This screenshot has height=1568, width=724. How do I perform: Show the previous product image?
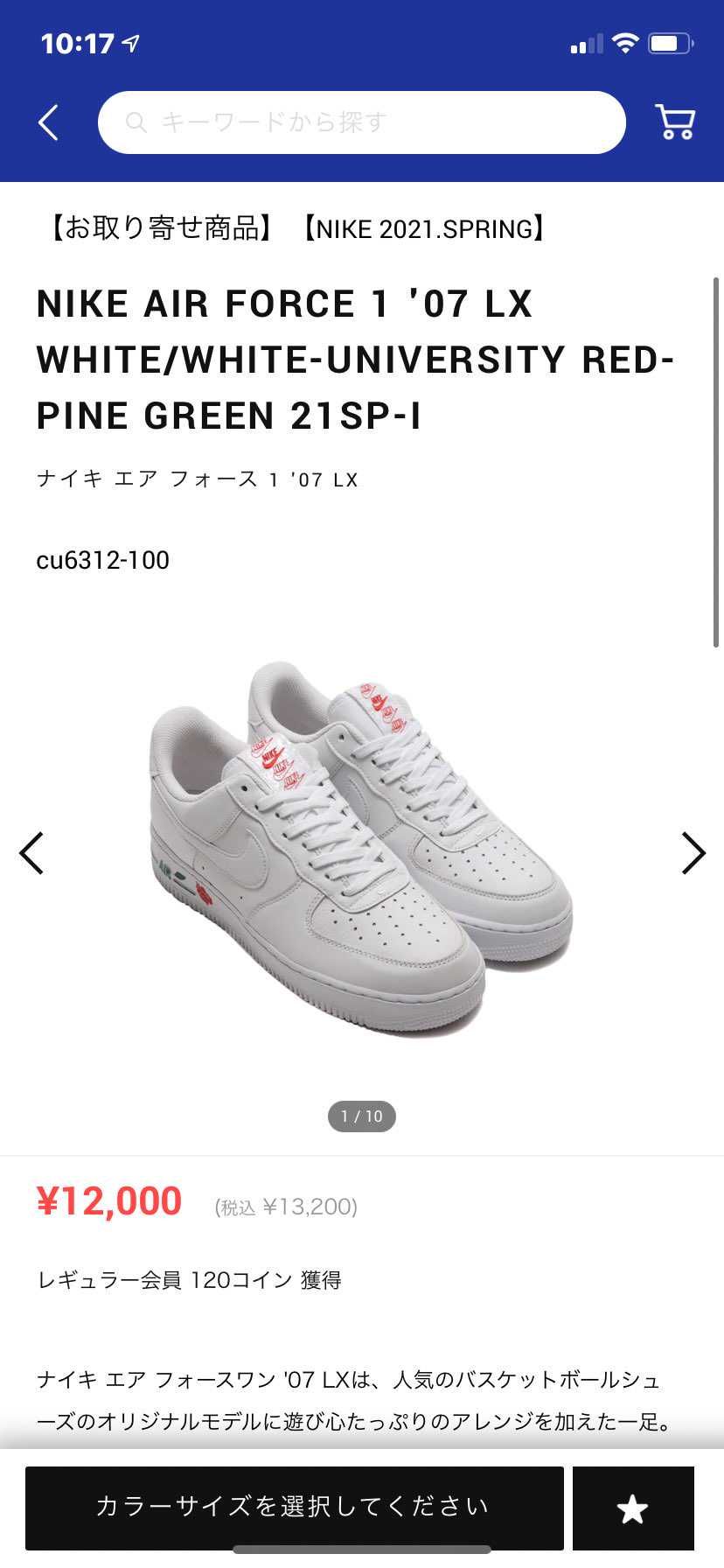click(32, 852)
